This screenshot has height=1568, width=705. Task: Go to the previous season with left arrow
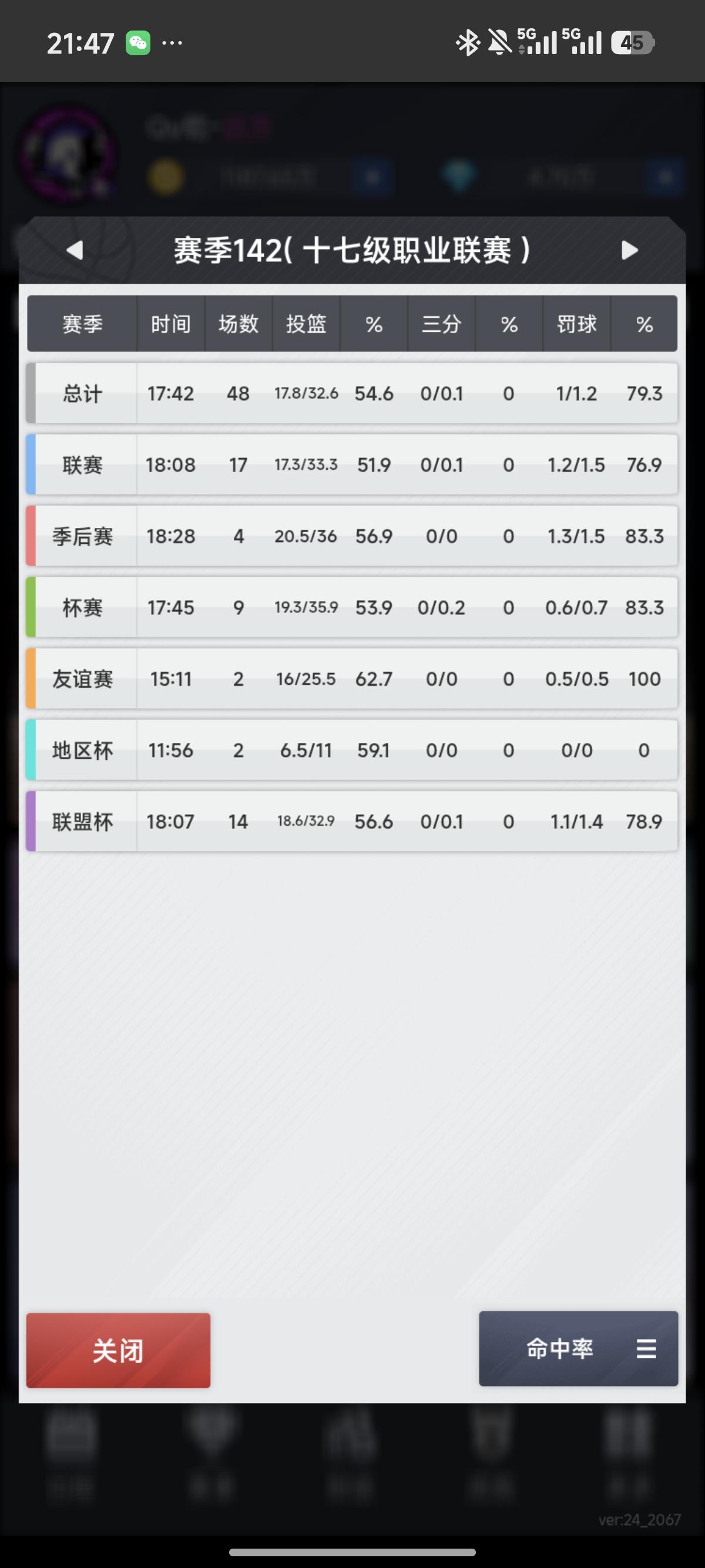(74, 250)
